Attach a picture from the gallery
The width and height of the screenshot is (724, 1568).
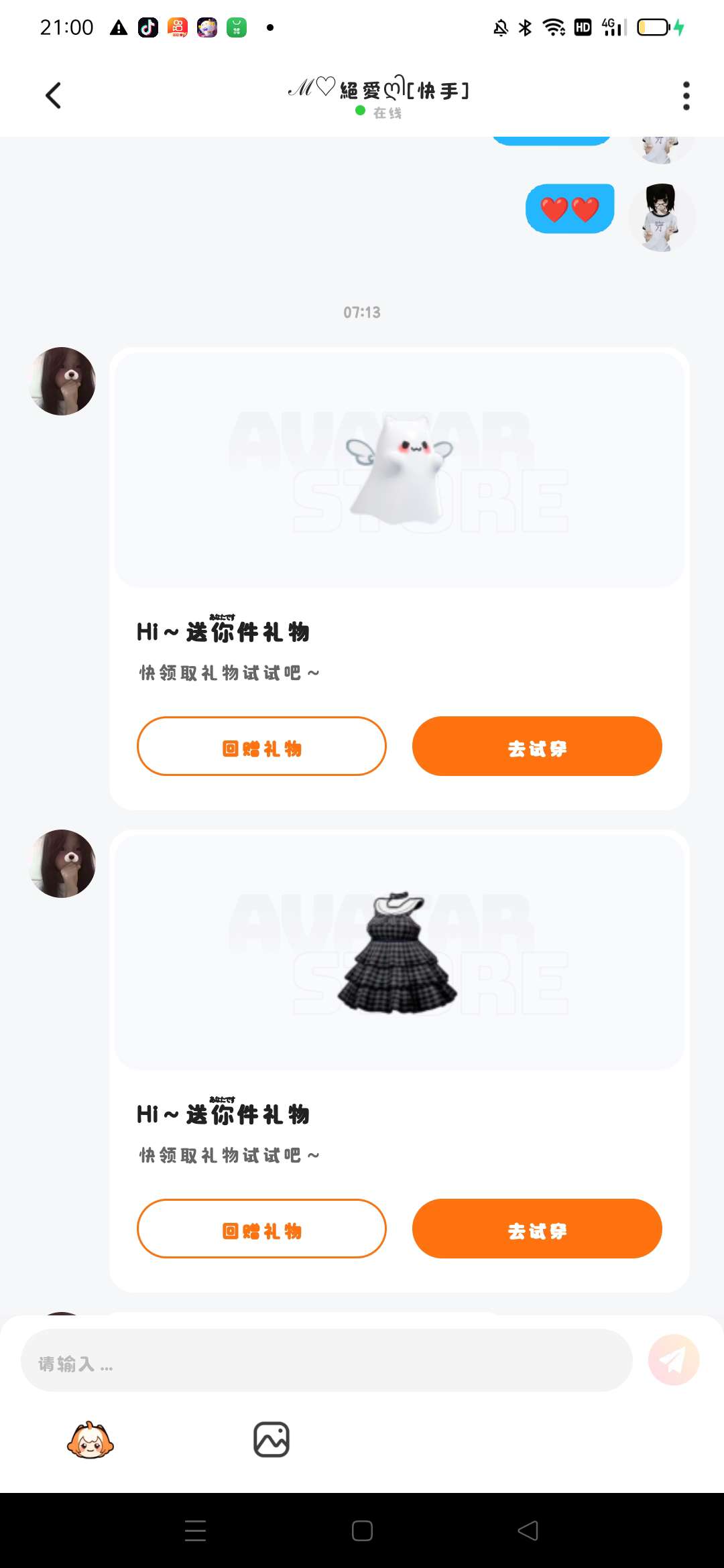[271, 1439]
